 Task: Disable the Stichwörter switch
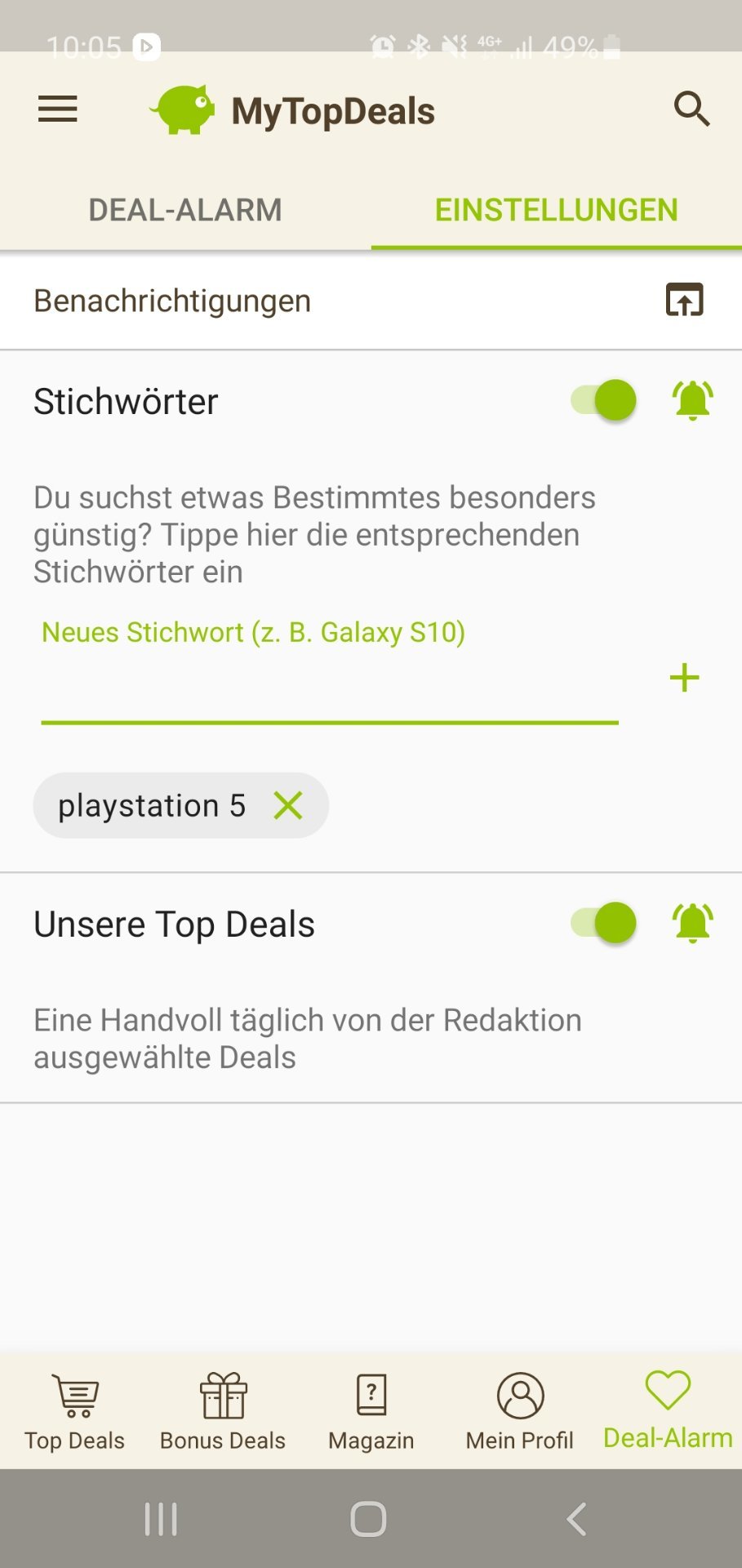604,400
